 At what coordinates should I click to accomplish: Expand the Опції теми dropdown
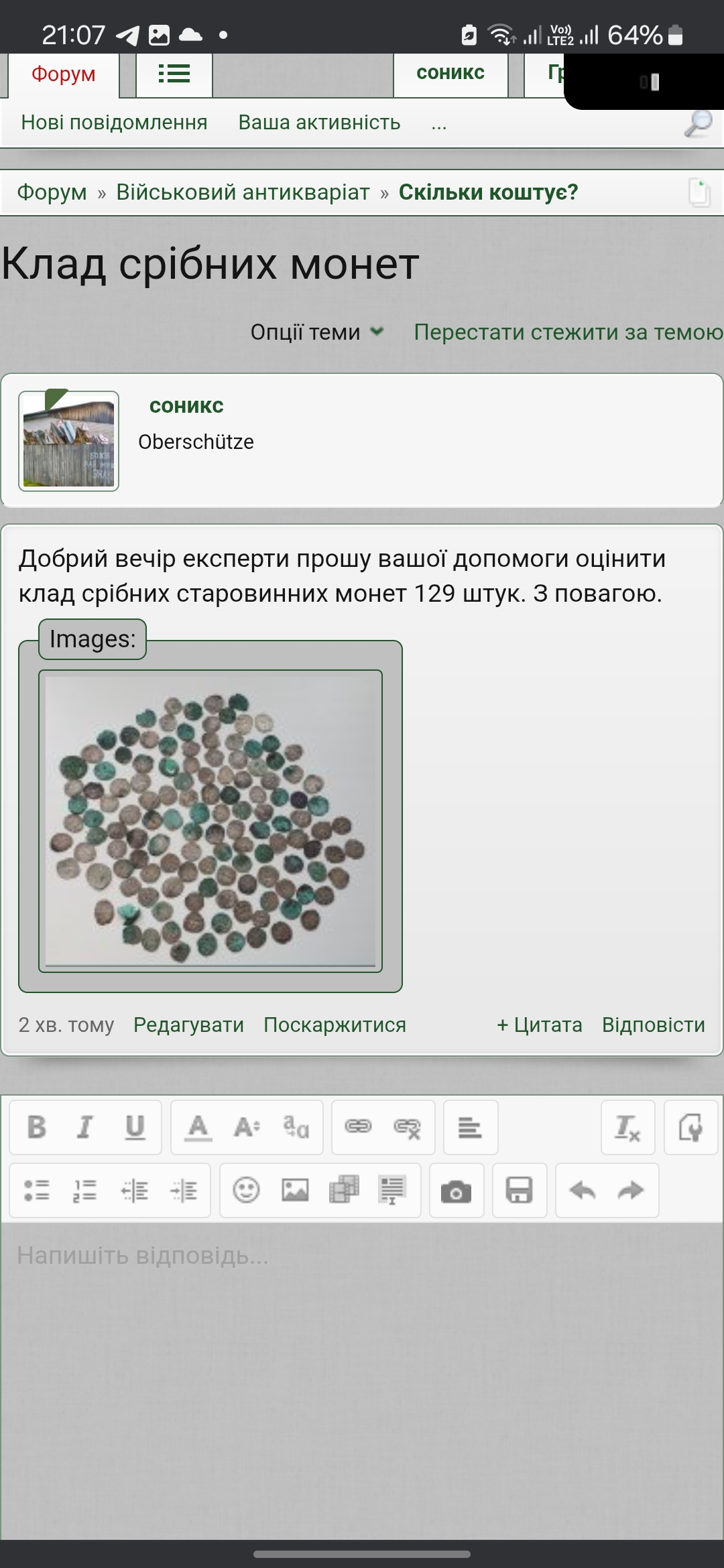(x=317, y=332)
